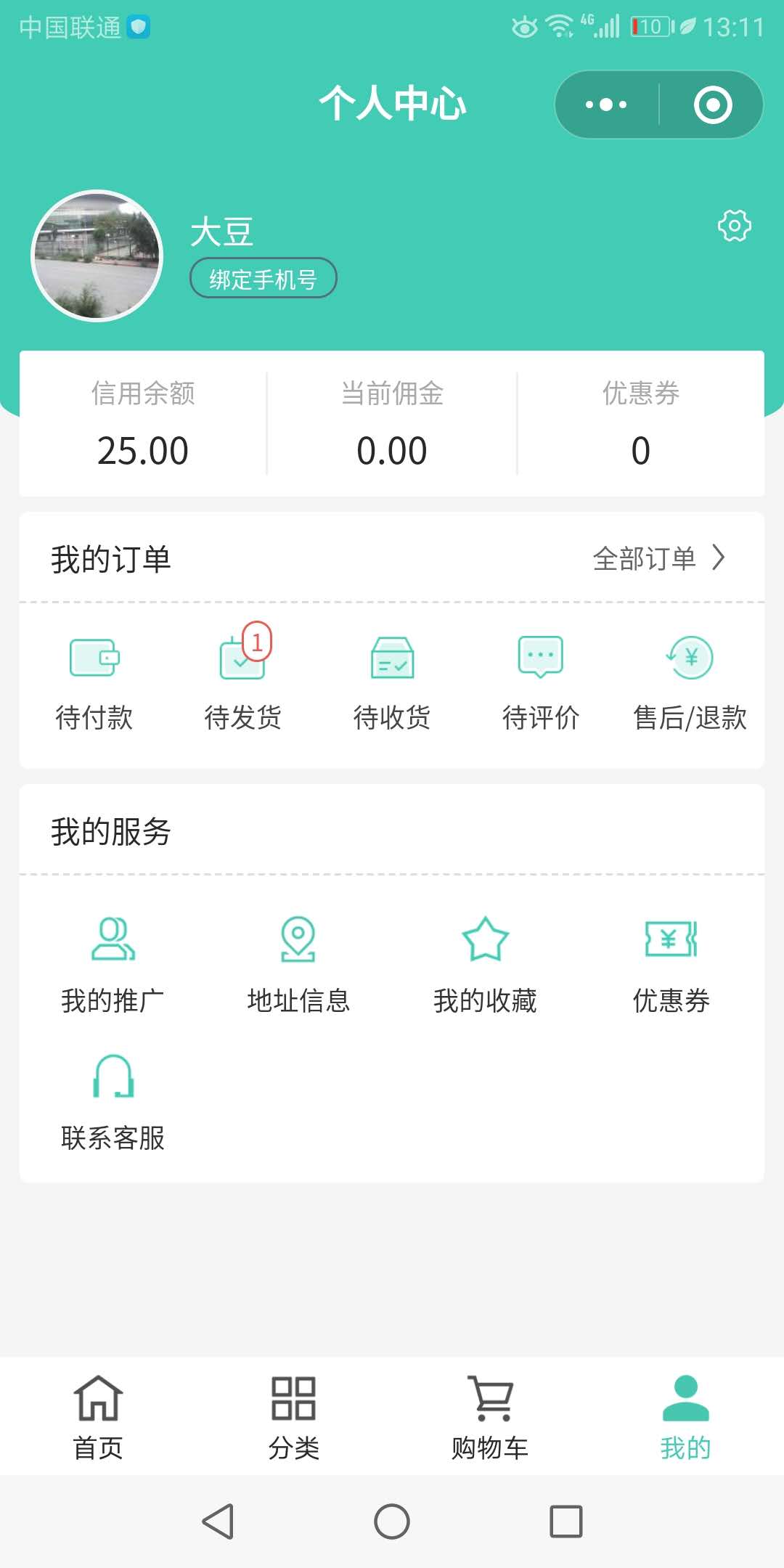Tap the 绑定手机号 button
The height and width of the screenshot is (1568, 784).
coord(263,279)
